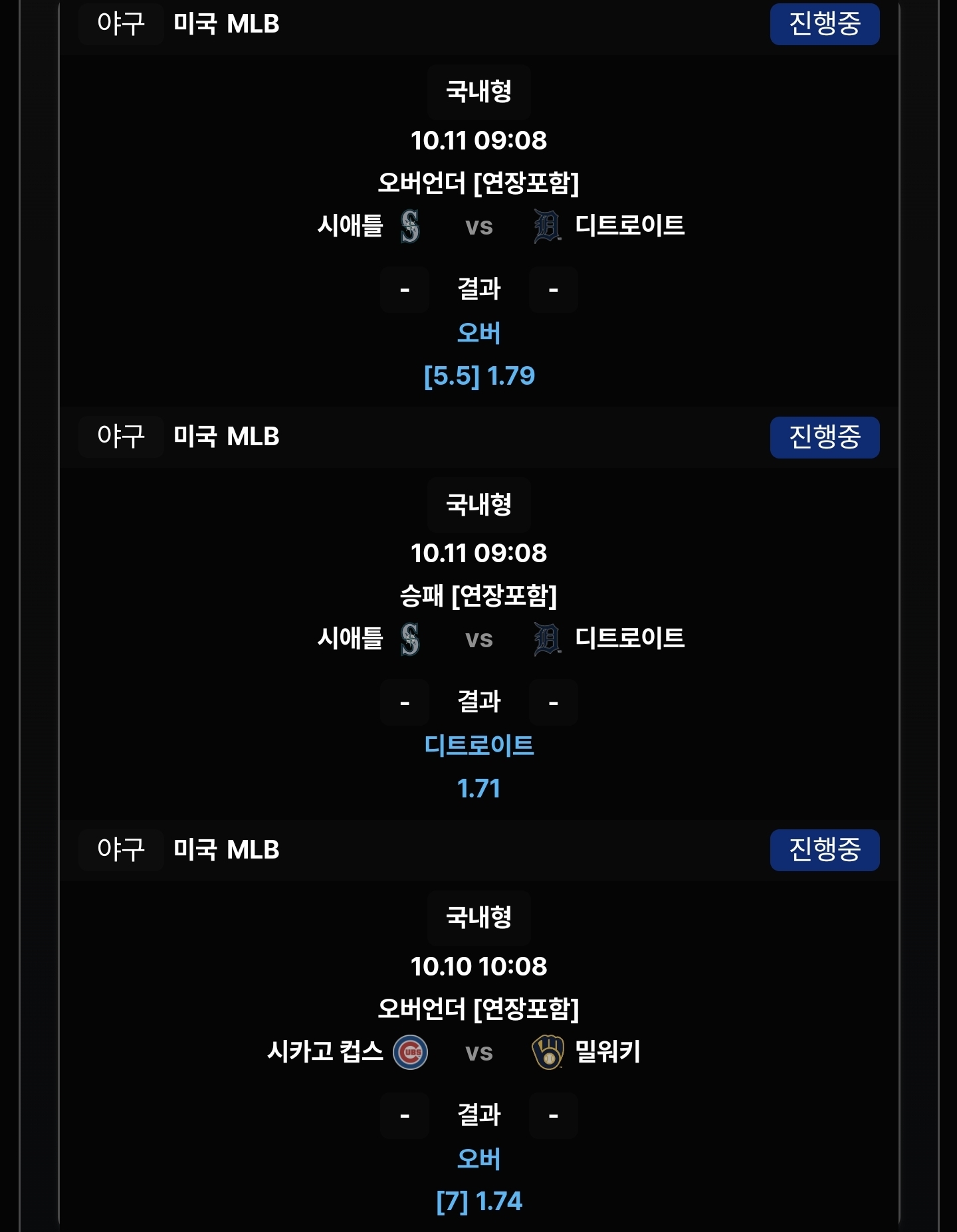Open the 시애틀 vs 디트로이트 승패 bet card
This screenshot has width=957, height=1232.
tap(478, 639)
